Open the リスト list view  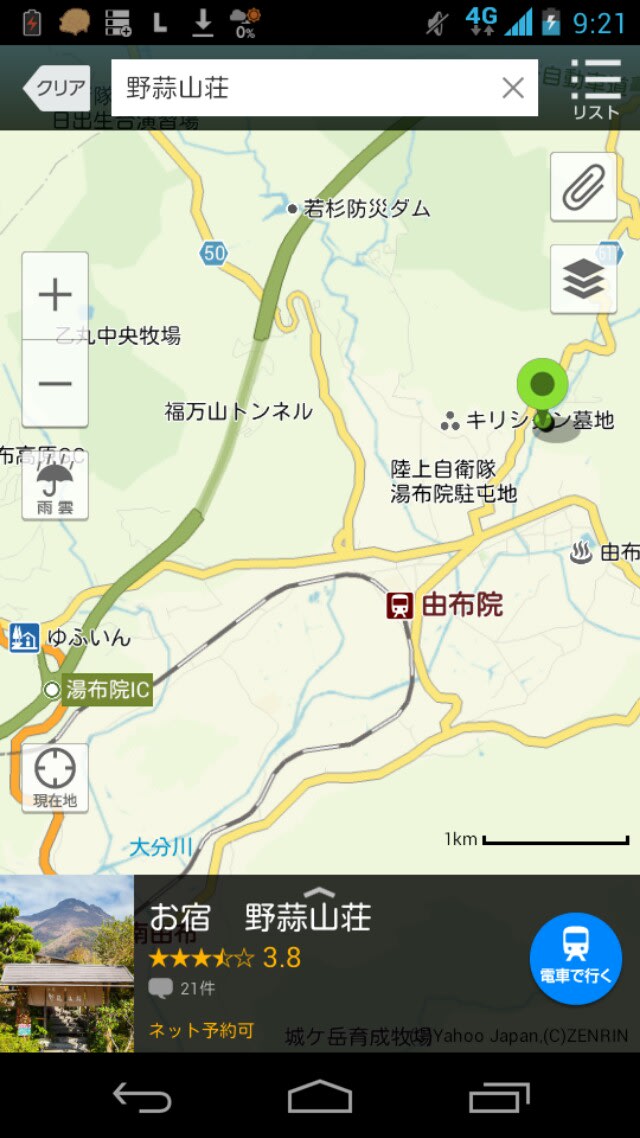(595, 88)
